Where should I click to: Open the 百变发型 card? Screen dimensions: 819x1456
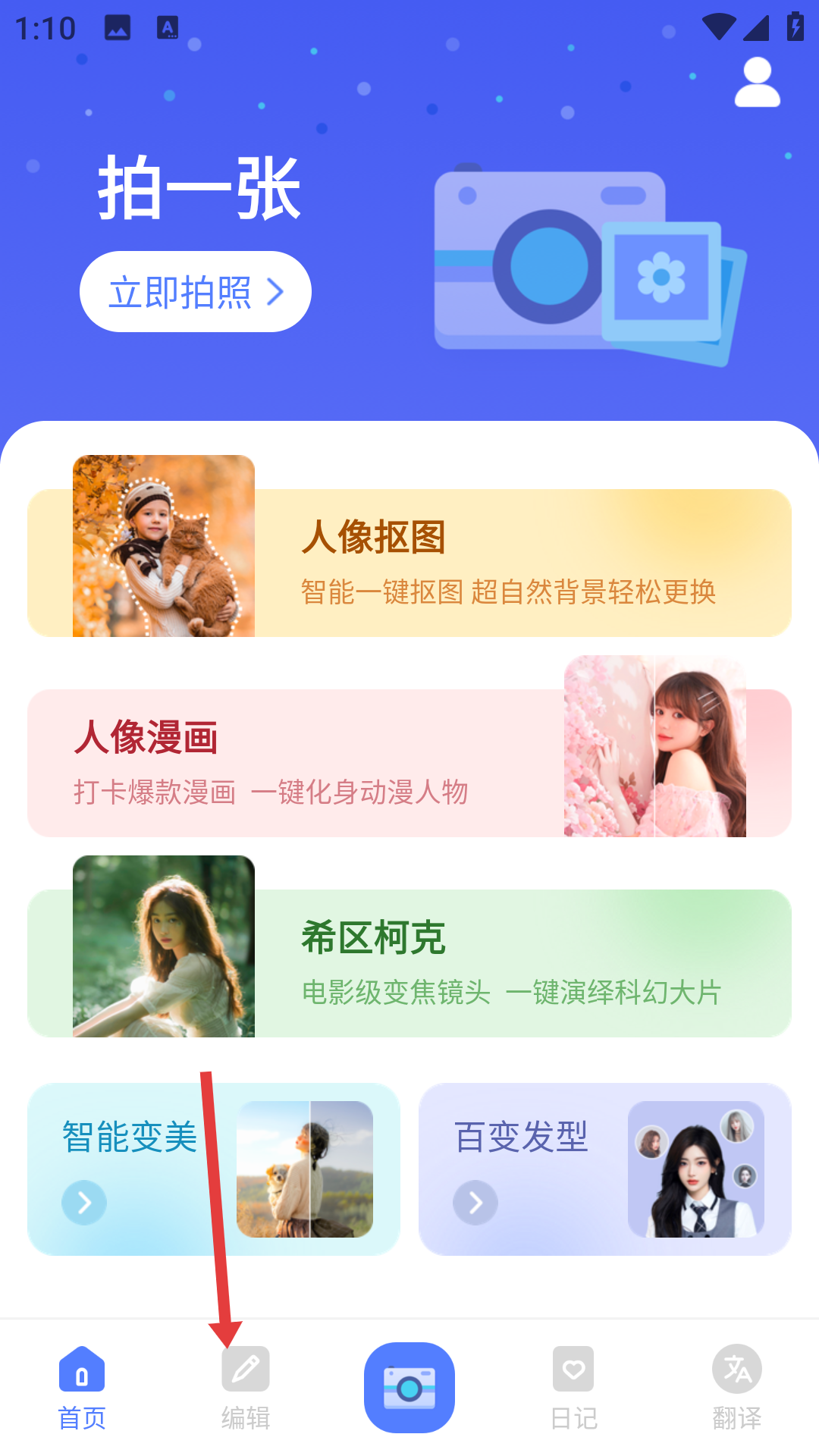604,1169
